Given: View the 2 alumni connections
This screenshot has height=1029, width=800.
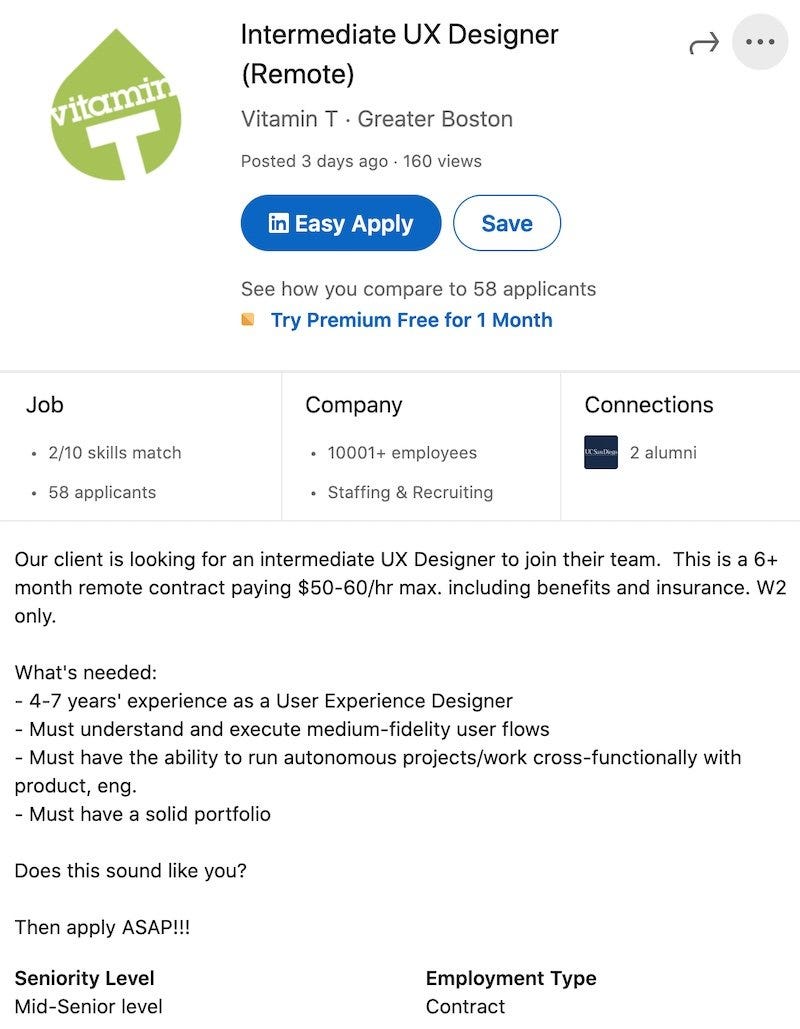Looking at the screenshot, I should (x=662, y=452).
